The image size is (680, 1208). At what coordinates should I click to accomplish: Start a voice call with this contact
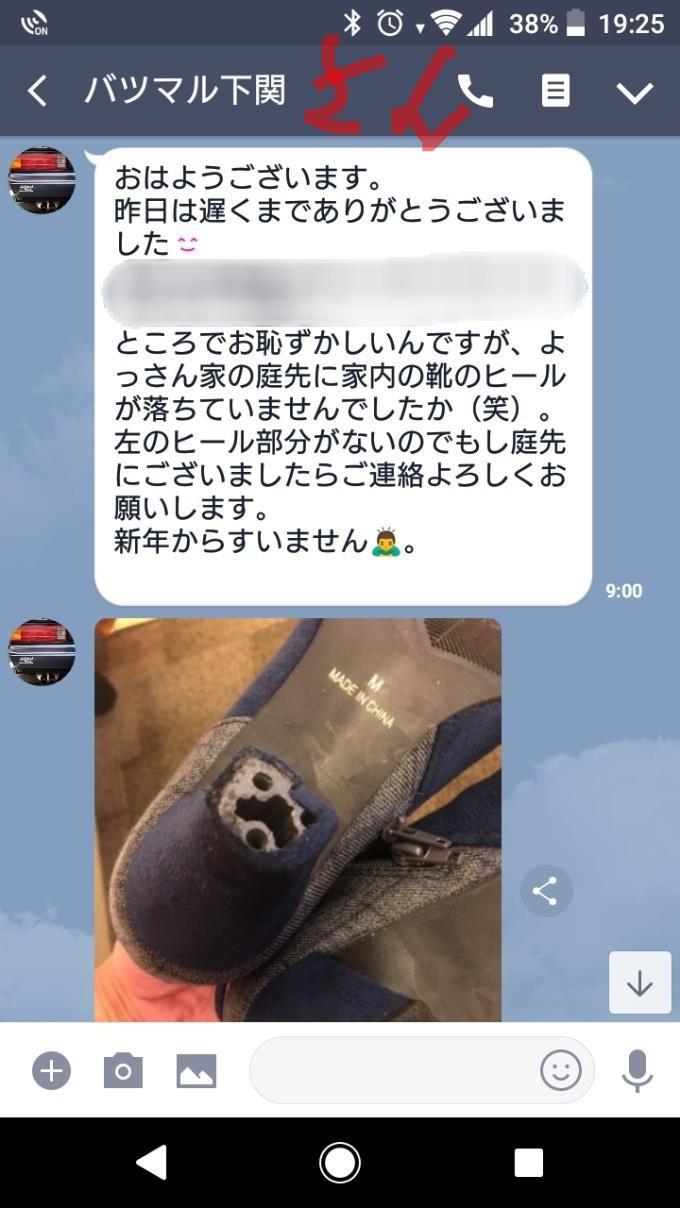click(x=475, y=92)
